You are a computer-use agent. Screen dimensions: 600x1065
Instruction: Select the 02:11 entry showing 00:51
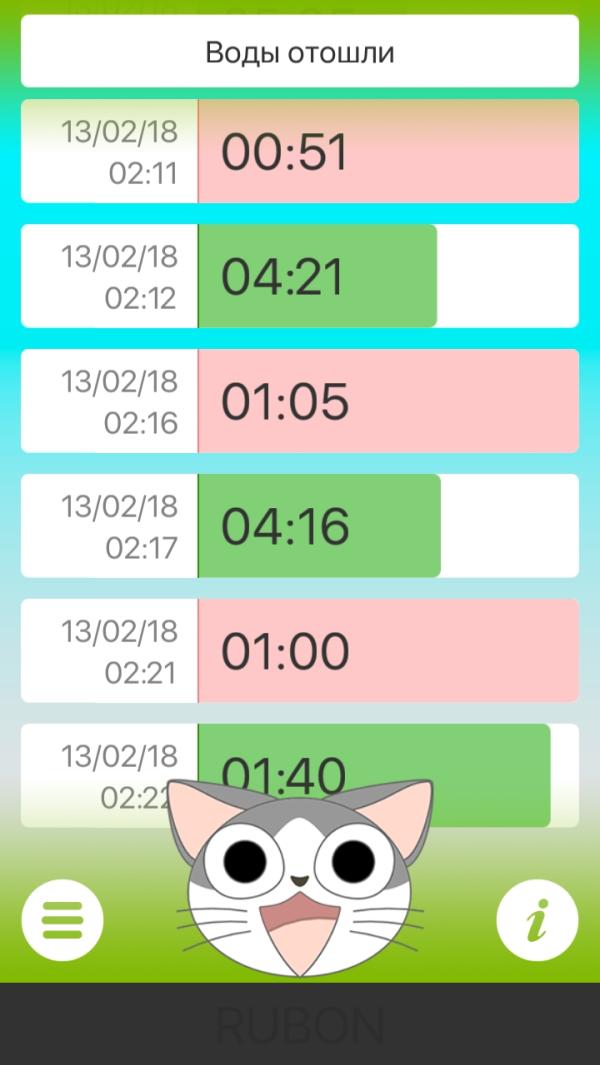[300, 152]
